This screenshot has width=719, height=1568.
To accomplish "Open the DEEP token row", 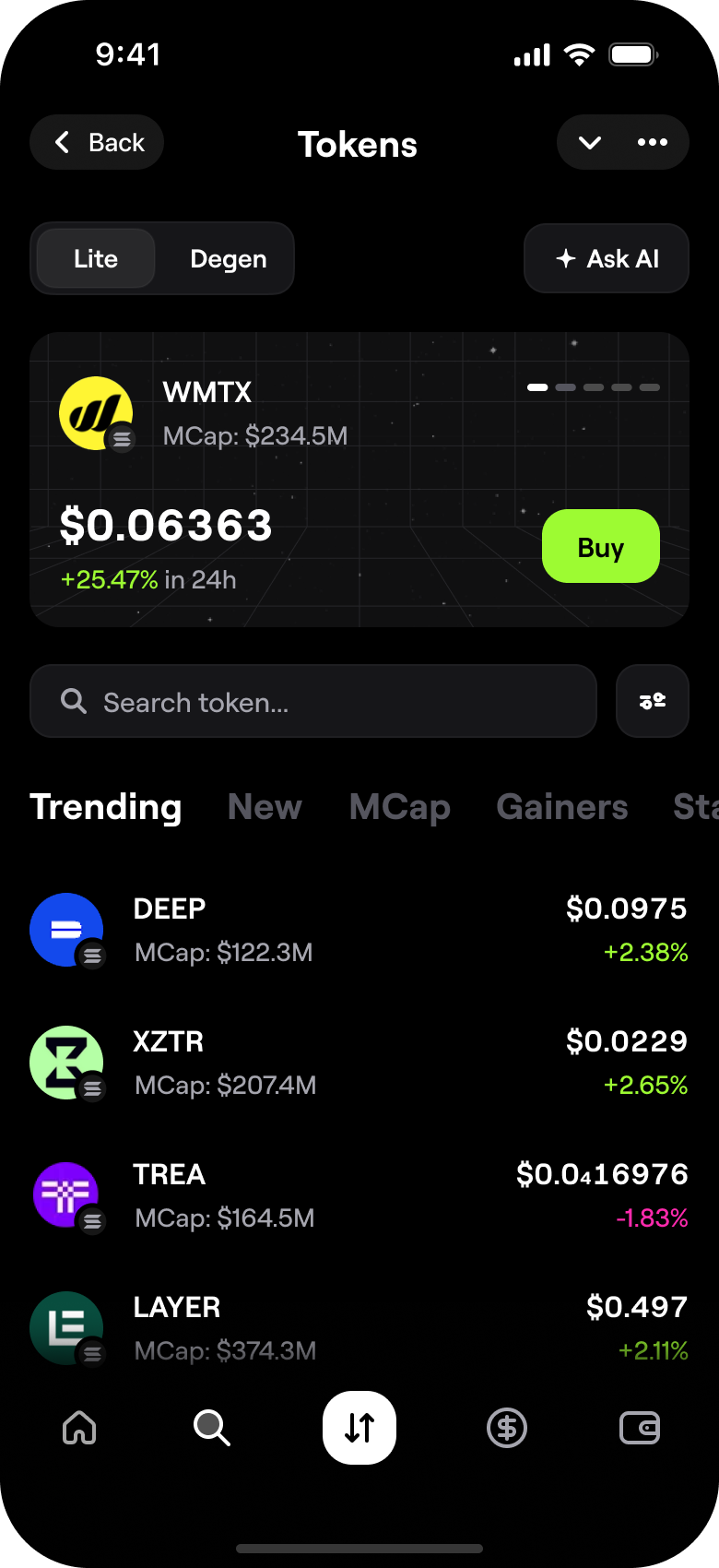I will pyautogui.click(x=359, y=930).
